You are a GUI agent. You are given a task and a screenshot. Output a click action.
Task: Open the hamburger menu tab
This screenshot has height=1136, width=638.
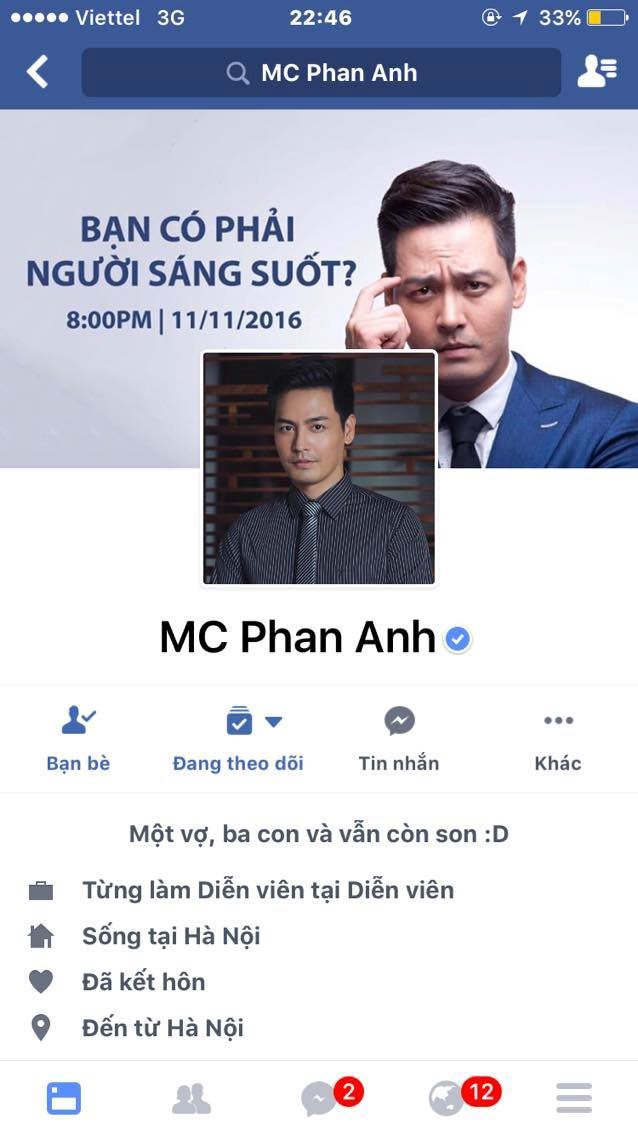tap(574, 1098)
